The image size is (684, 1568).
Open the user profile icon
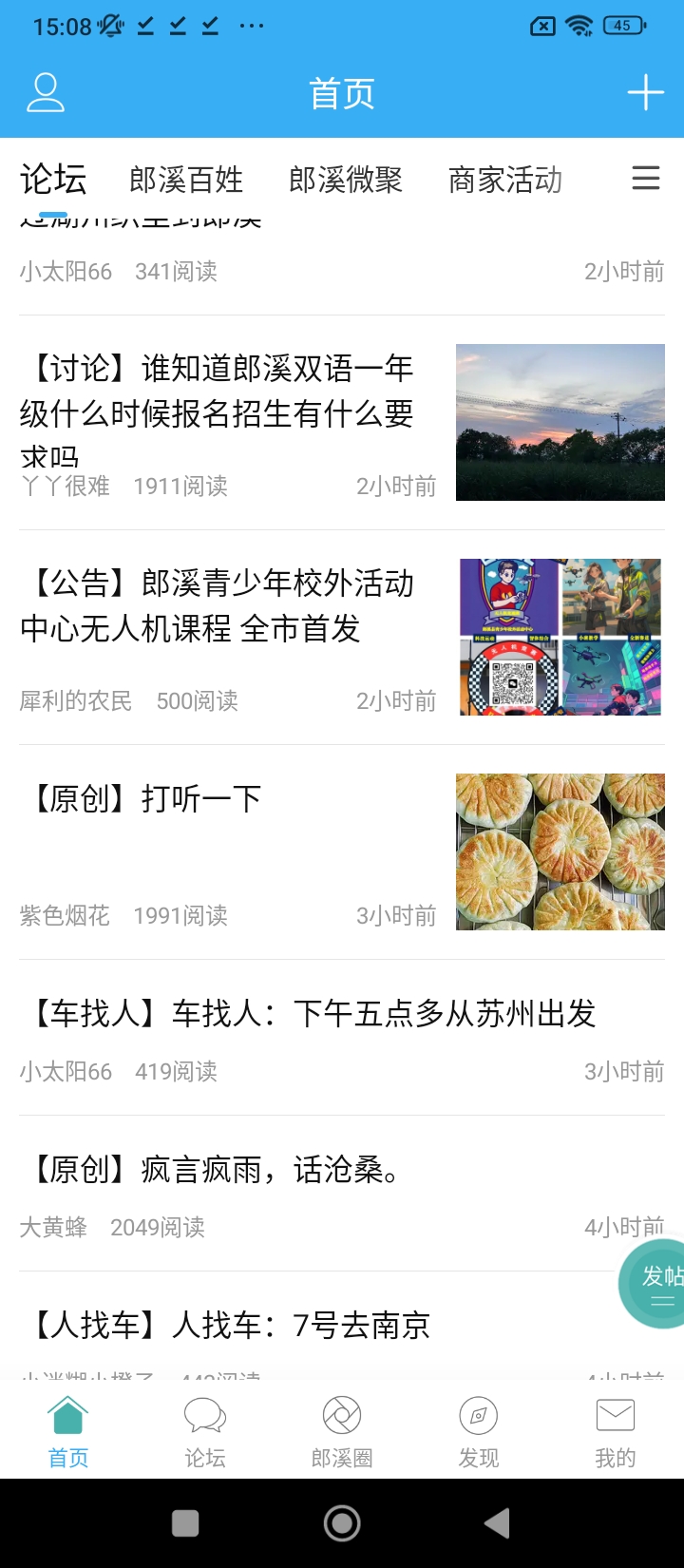pyautogui.click(x=45, y=93)
